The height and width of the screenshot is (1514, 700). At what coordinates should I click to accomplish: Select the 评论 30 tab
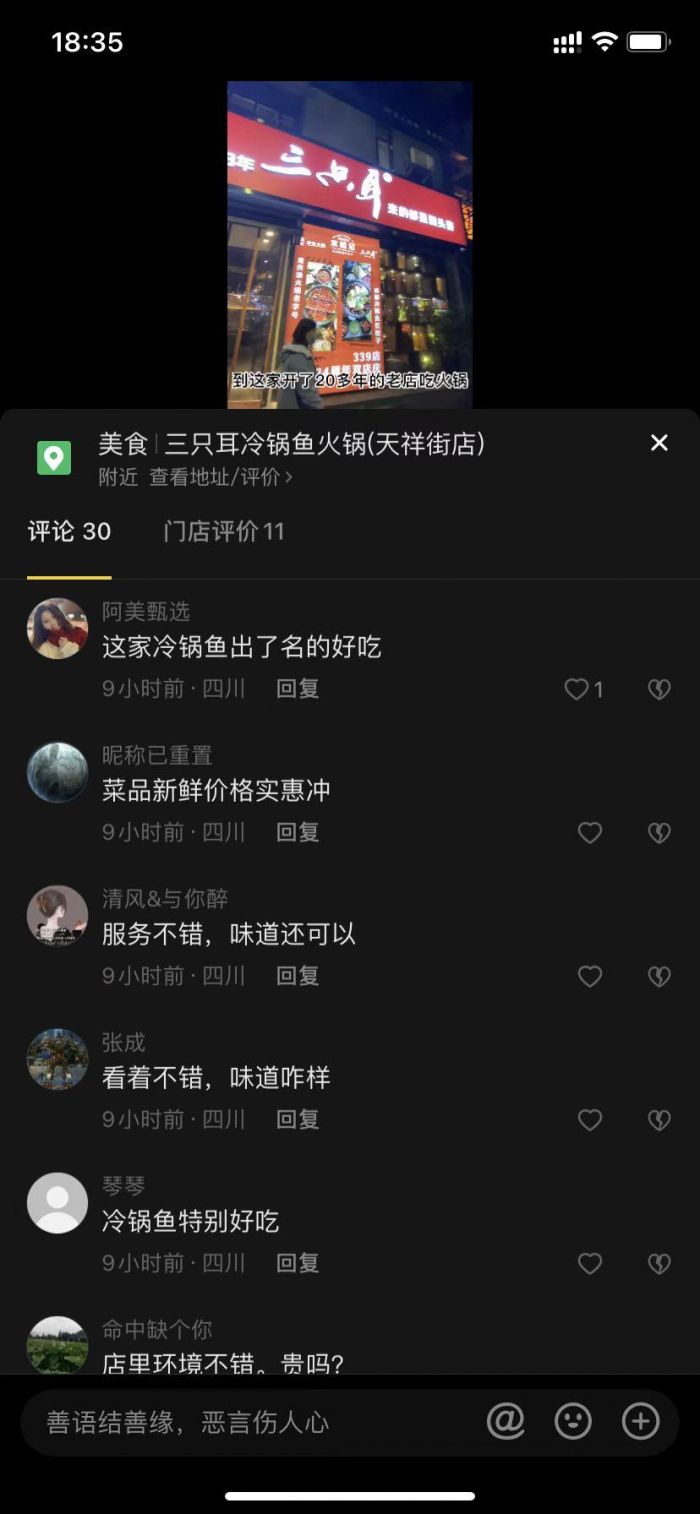pos(69,531)
